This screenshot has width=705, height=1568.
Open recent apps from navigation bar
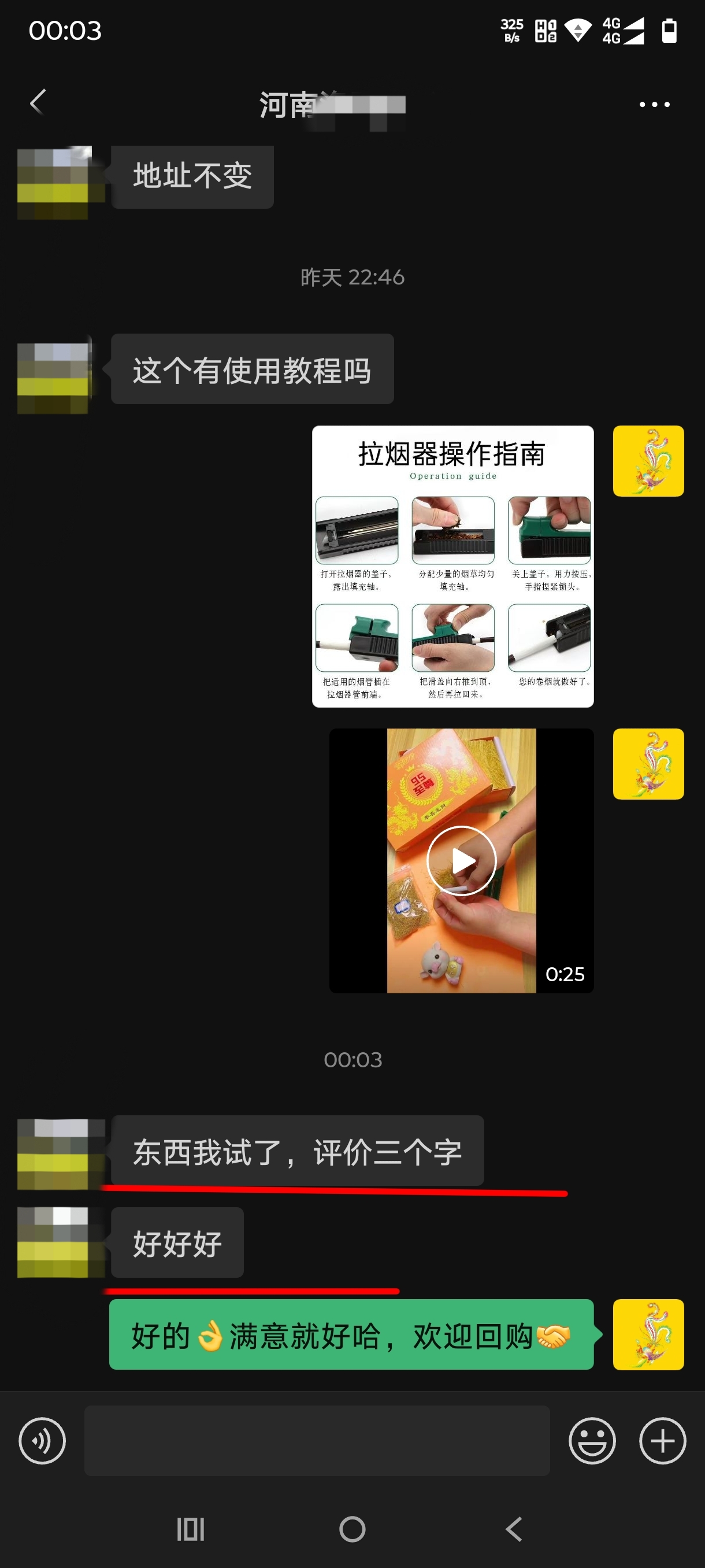(x=190, y=1529)
